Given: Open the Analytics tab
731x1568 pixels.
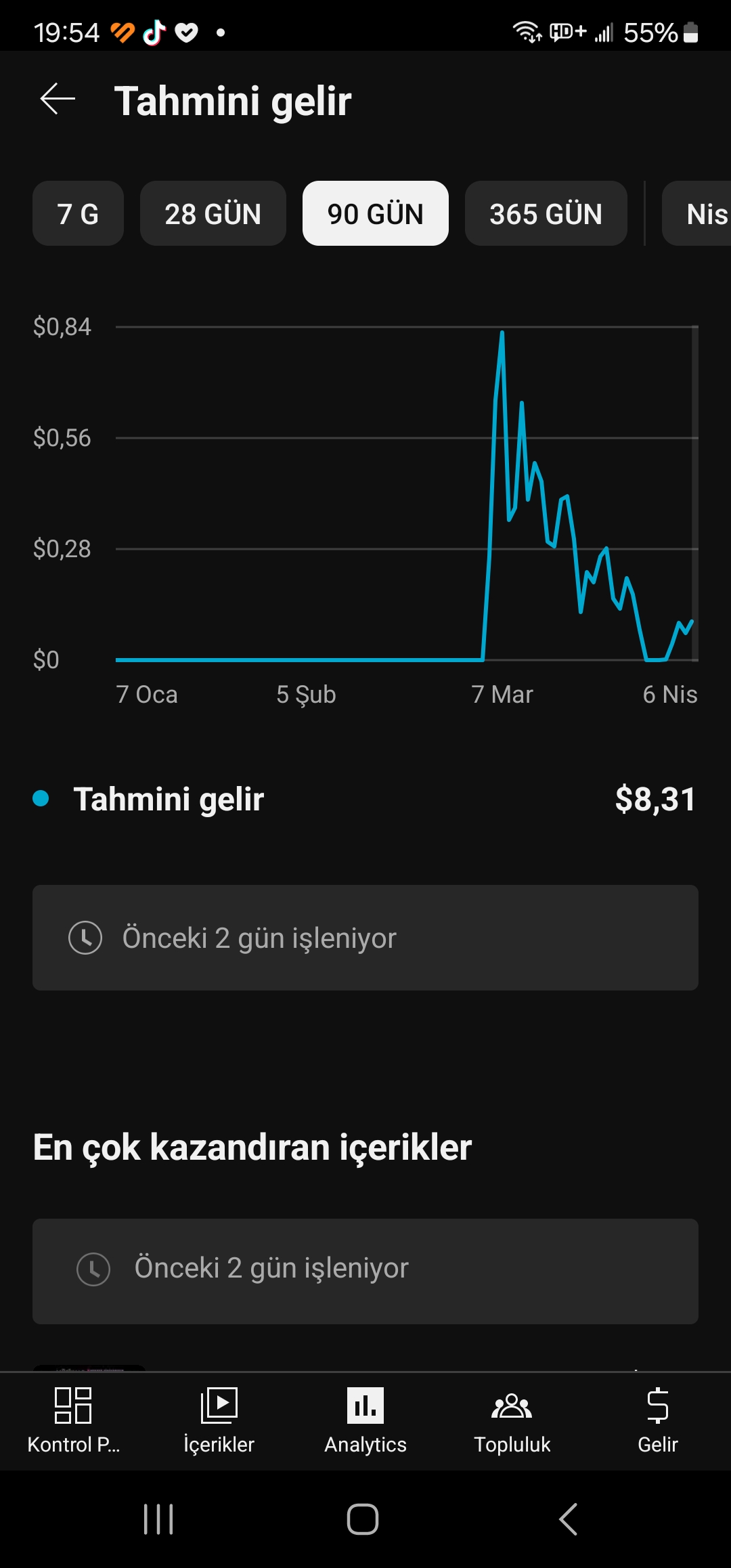Looking at the screenshot, I should click(365, 1420).
